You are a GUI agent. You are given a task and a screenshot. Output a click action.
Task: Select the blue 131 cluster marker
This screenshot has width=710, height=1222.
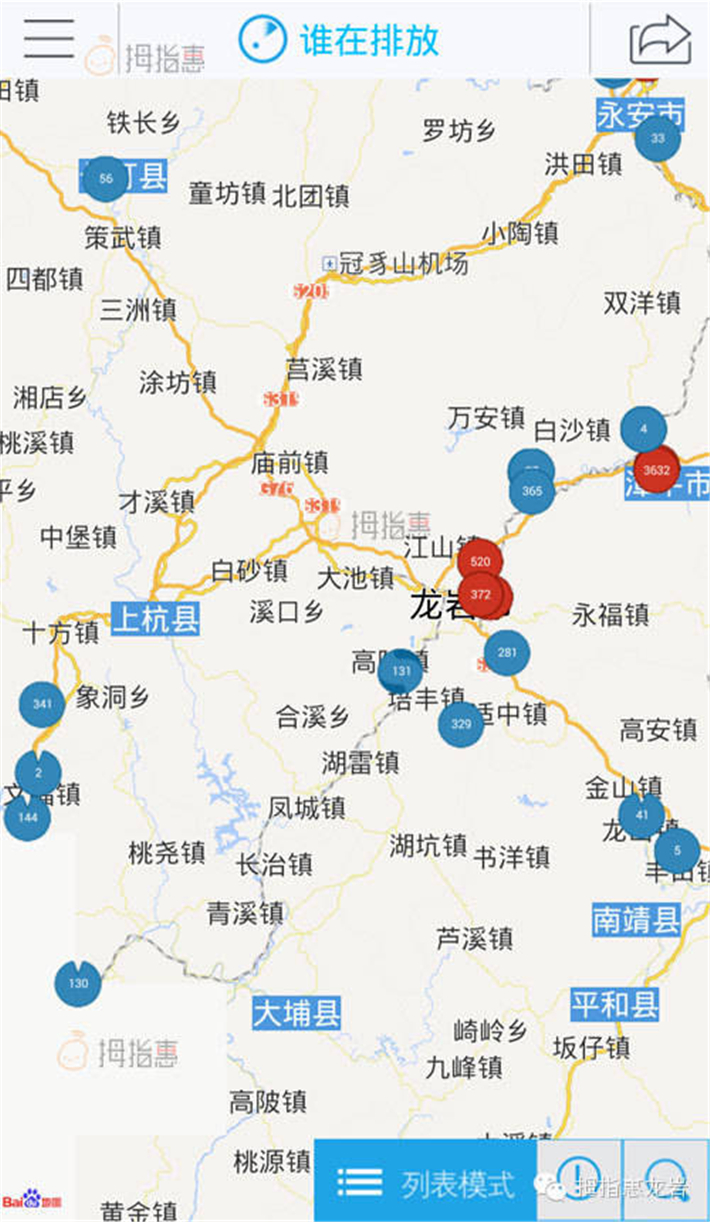point(401,671)
